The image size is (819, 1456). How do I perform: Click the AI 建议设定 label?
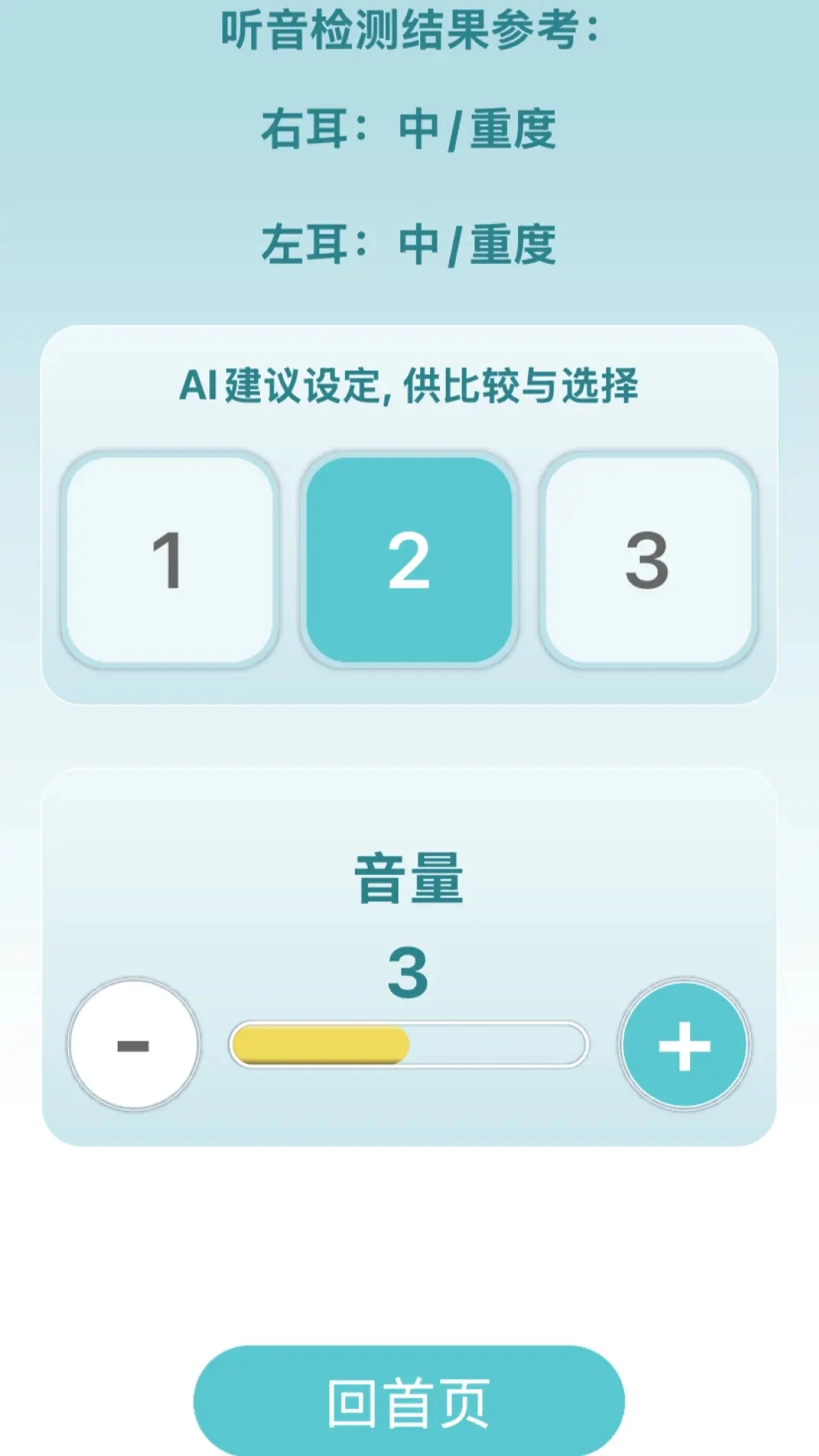pos(409,384)
